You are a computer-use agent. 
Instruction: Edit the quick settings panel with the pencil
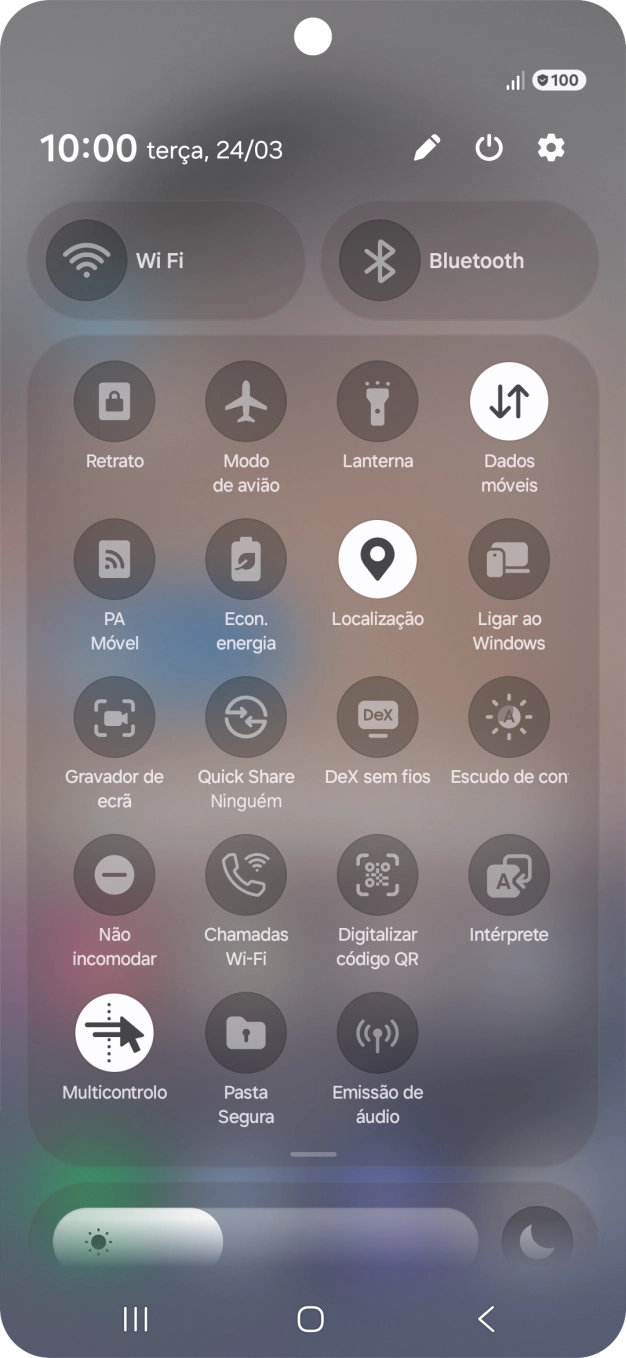427,149
